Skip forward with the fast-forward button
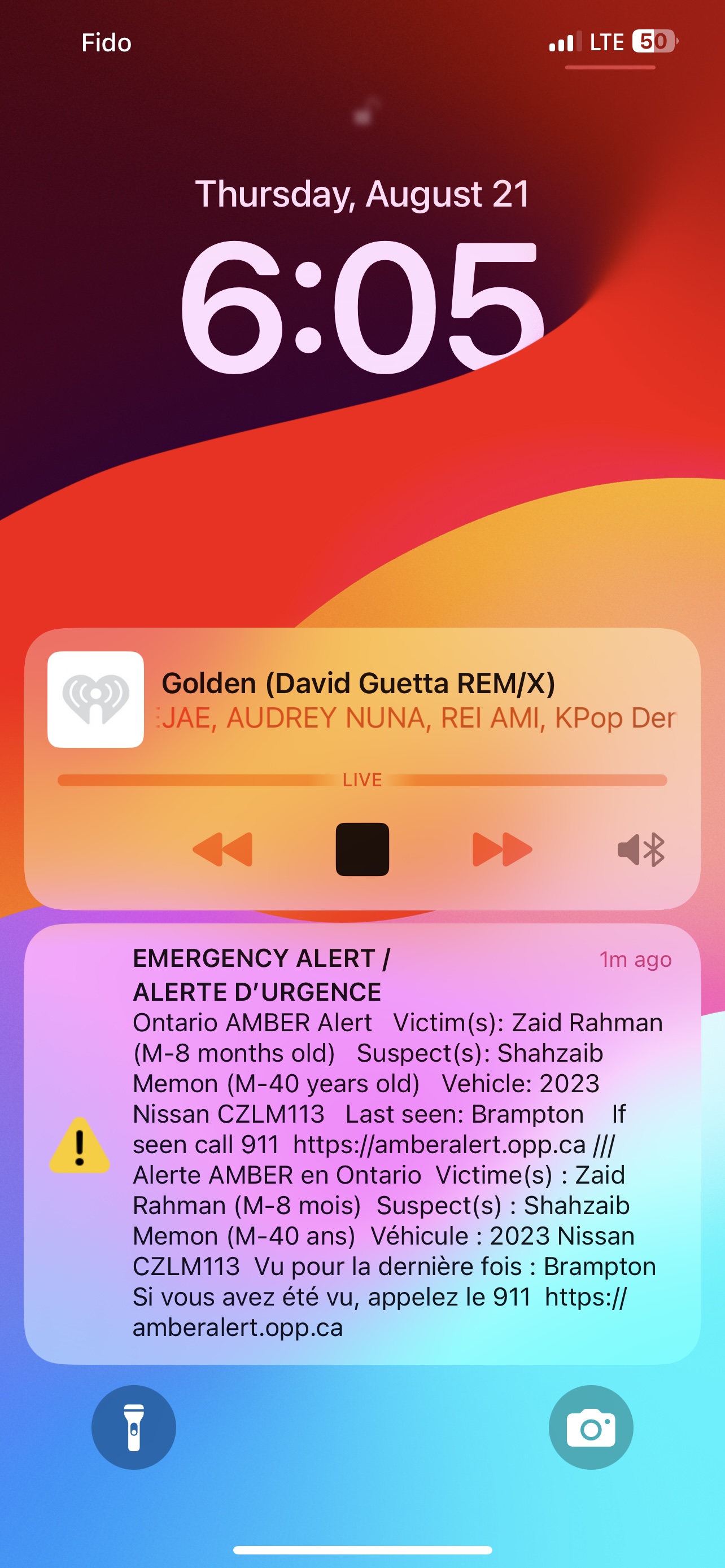The image size is (725, 1568). [502, 849]
